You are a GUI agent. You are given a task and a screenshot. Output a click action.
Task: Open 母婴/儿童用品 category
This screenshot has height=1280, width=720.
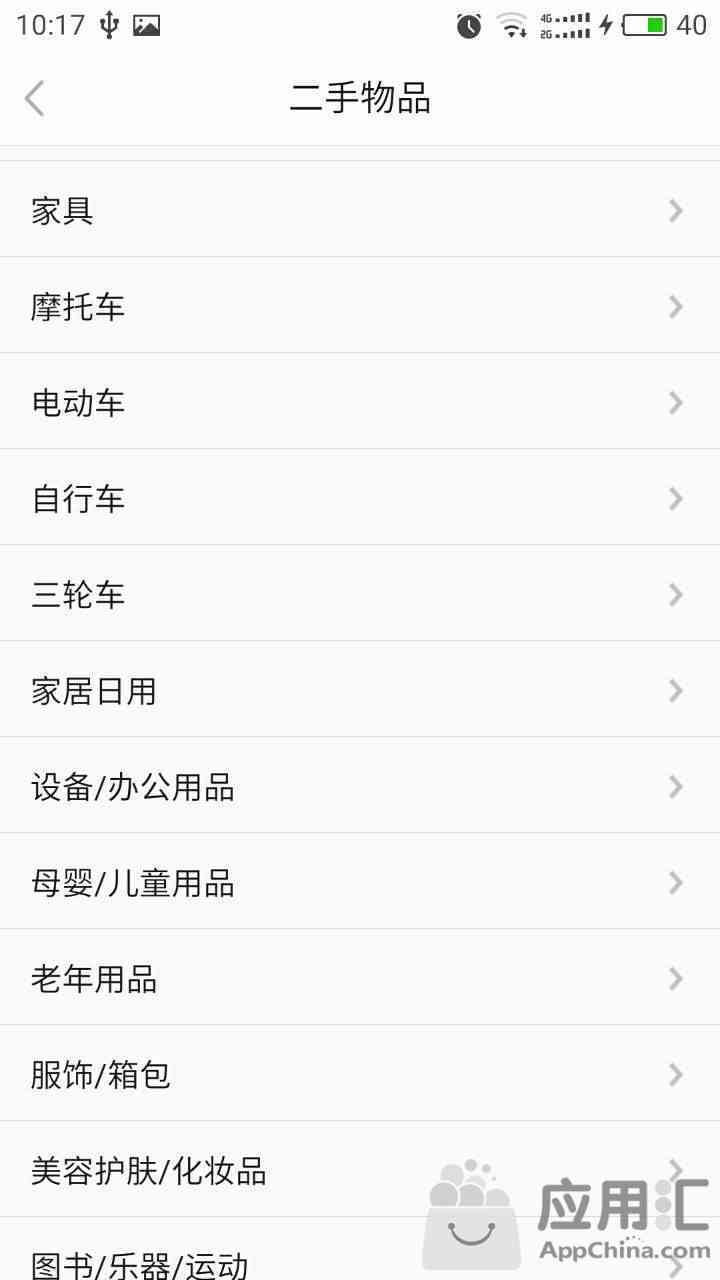(360, 881)
